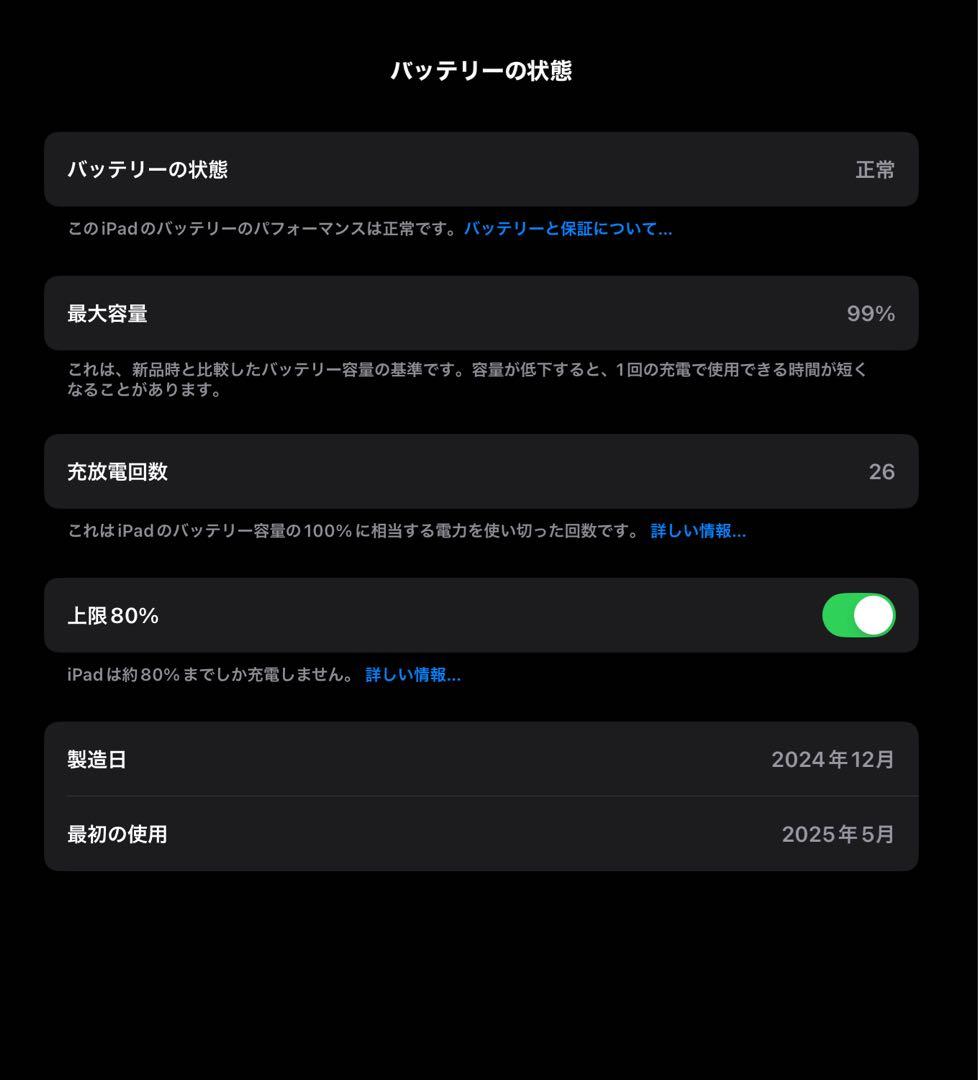Select the バッテリーの状態 row showing 正常

480,169
